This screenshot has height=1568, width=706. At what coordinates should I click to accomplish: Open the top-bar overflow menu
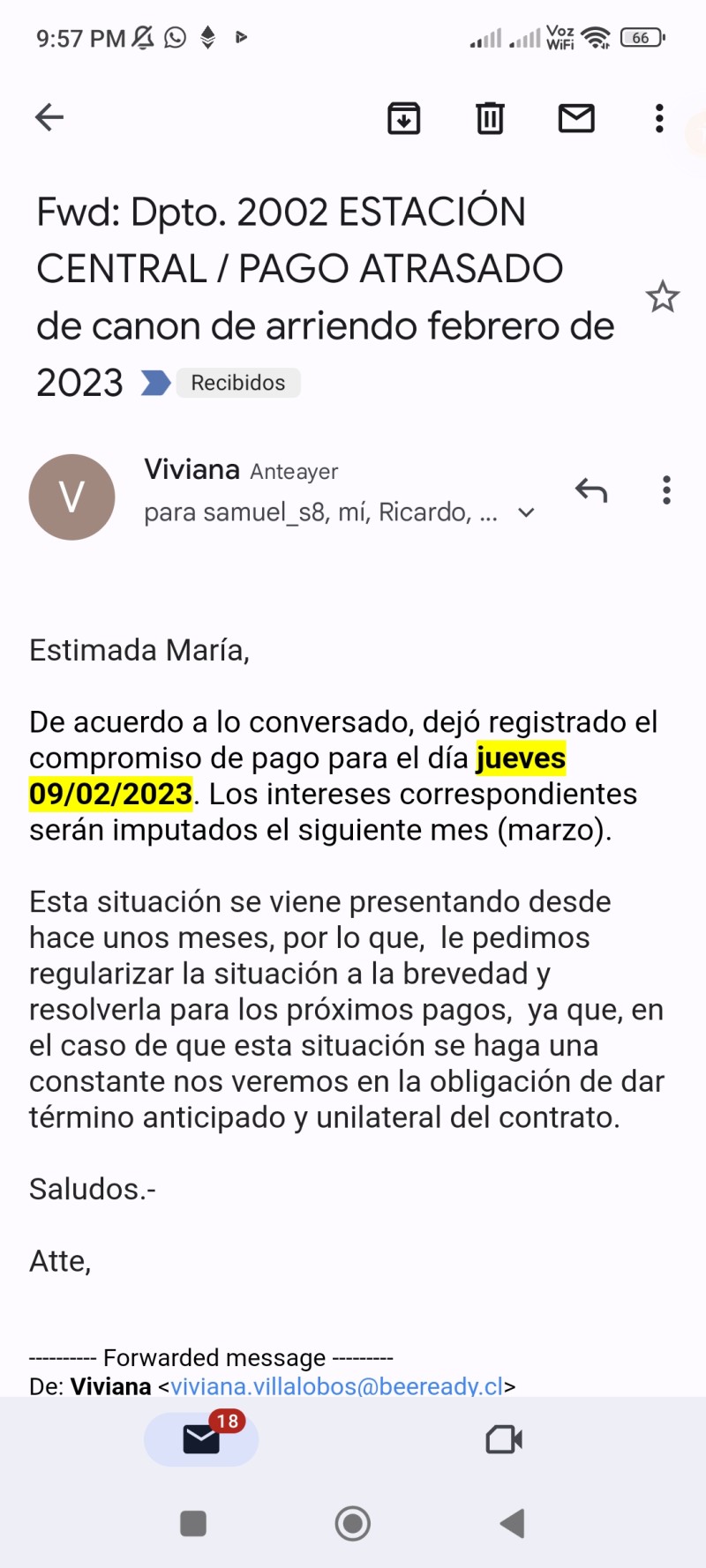pos(659,117)
